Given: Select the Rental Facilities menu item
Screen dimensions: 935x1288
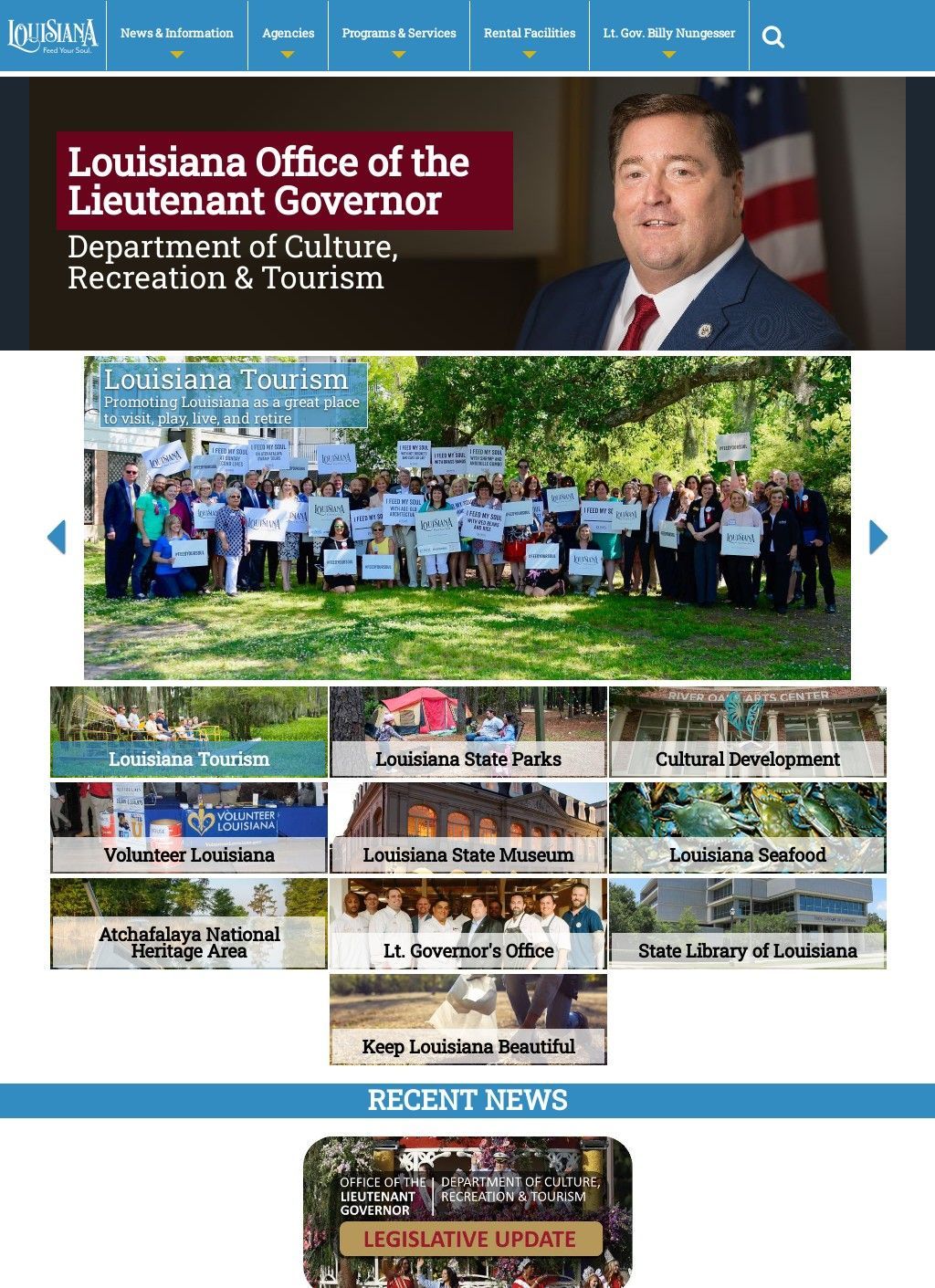Looking at the screenshot, I should tap(528, 32).
